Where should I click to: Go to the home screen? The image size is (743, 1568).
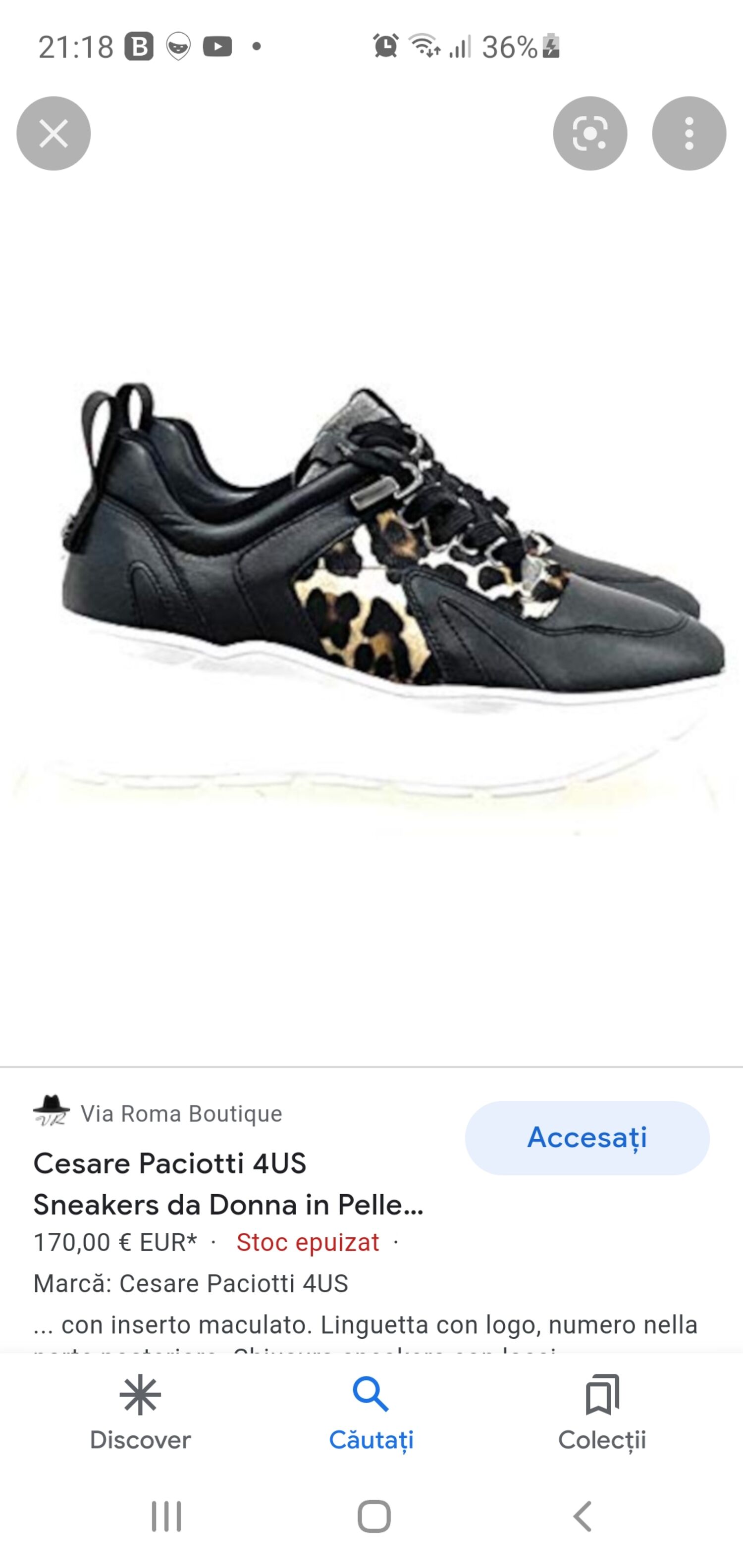(x=374, y=1516)
